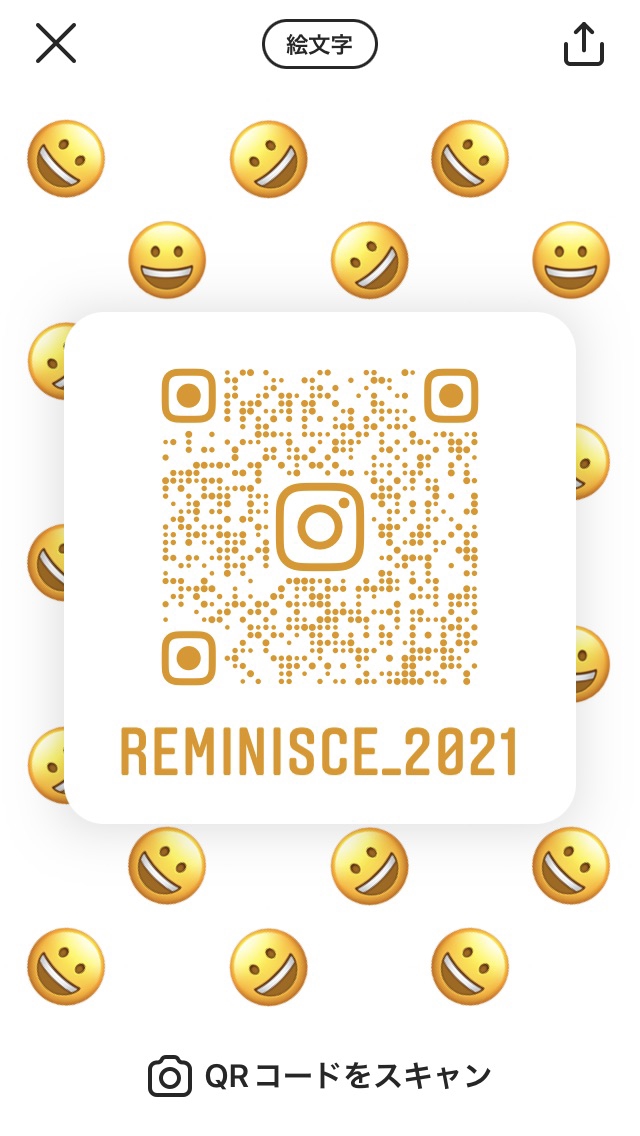
Task: Close the QR code screen
Action: [56, 43]
